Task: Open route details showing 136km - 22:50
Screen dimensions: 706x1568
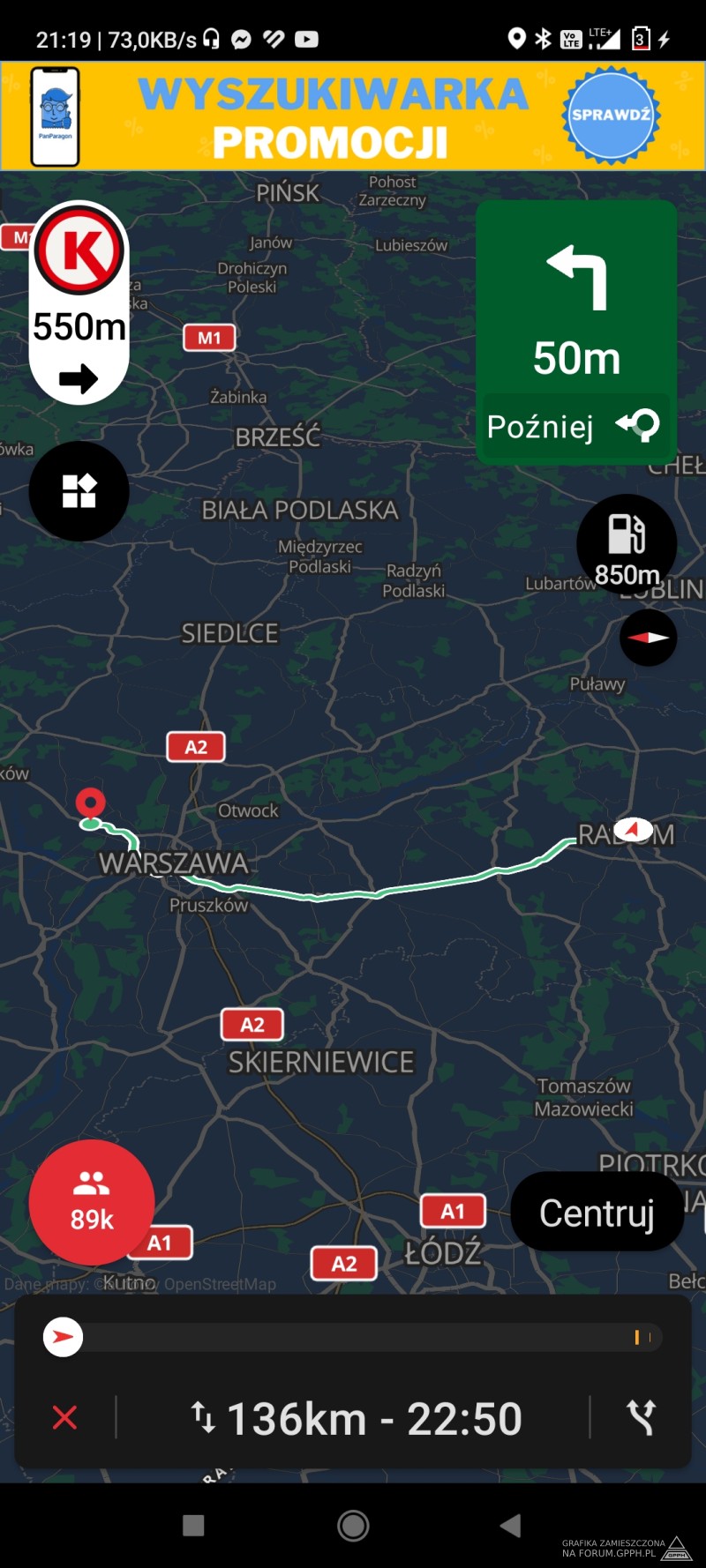Action: 357,1418
